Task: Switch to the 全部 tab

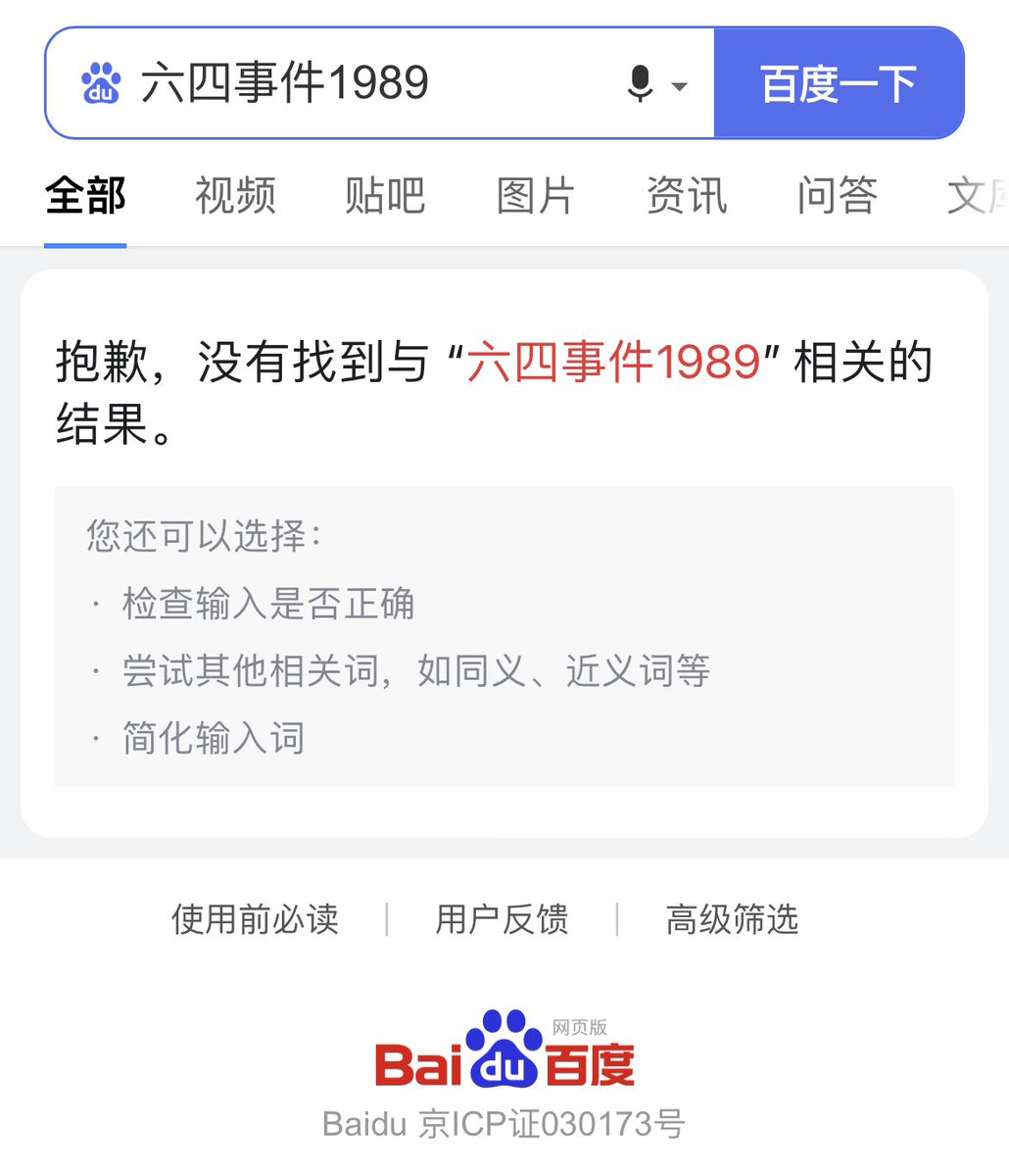Action: tap(85, 196)
